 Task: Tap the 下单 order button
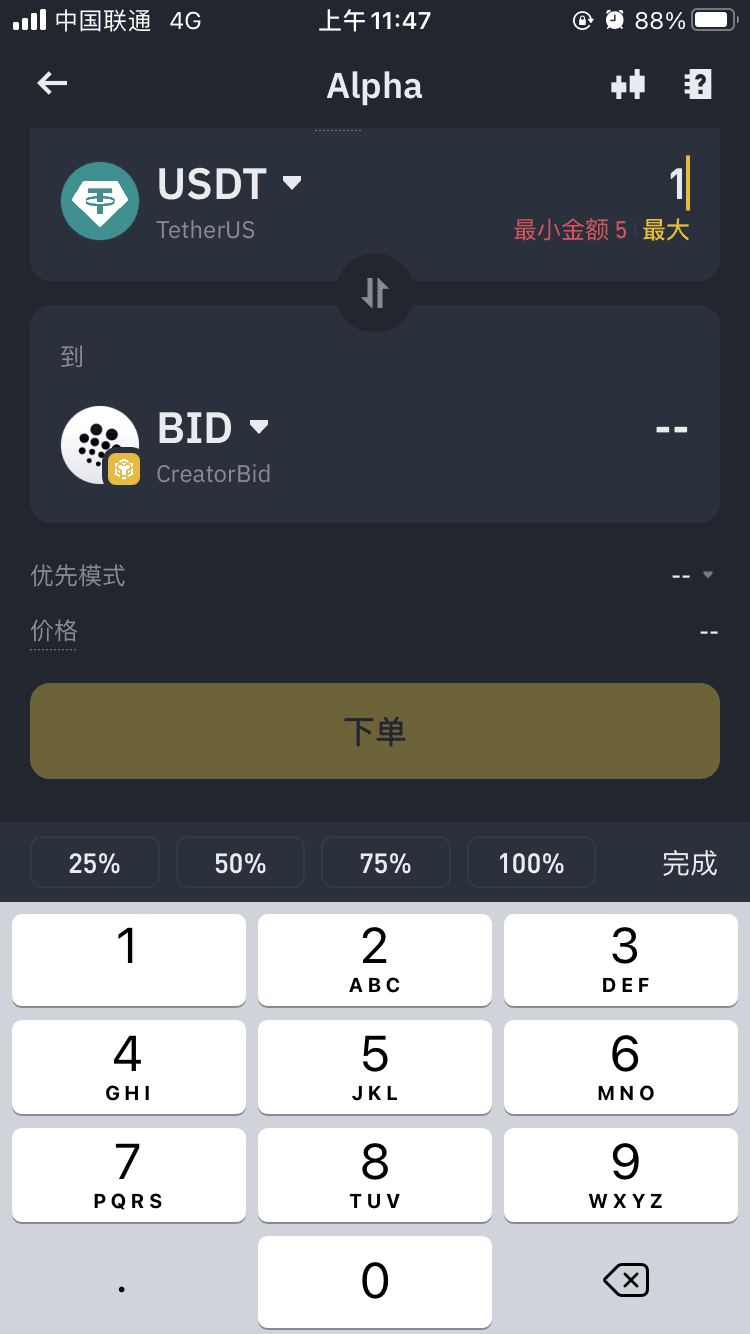click(x=375, y=731)
